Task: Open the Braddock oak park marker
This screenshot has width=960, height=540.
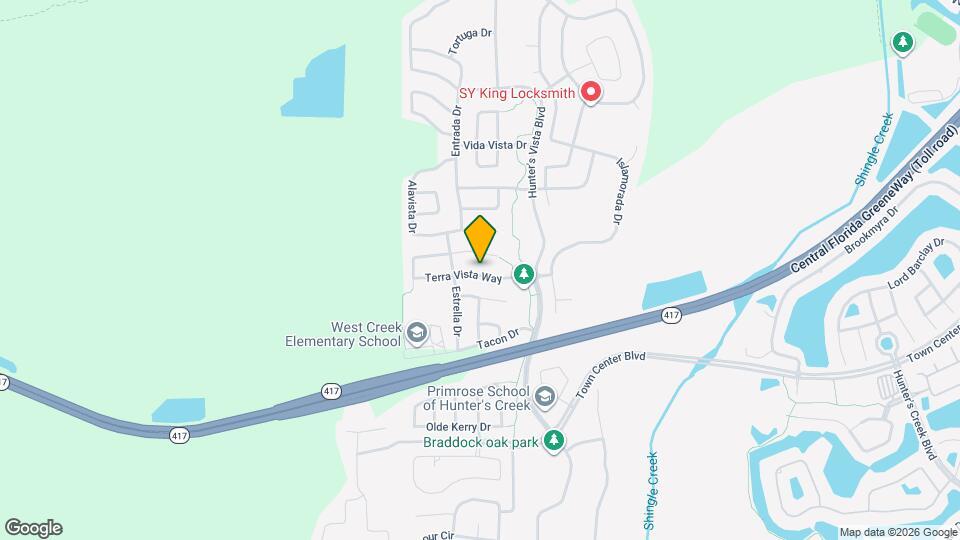Action: 554,441
